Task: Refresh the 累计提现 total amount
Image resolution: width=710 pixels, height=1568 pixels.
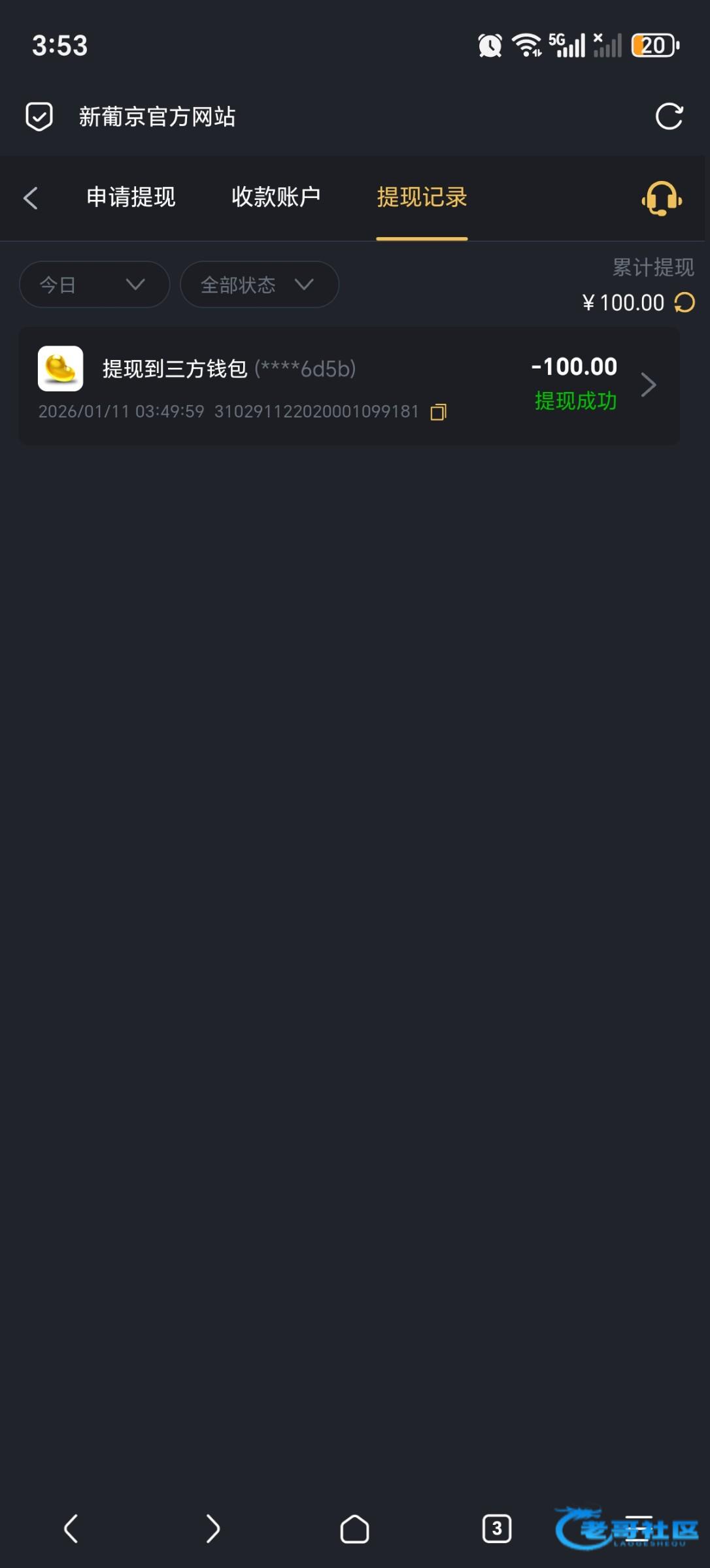Action: pyautogui.click(x=685, y=302)
